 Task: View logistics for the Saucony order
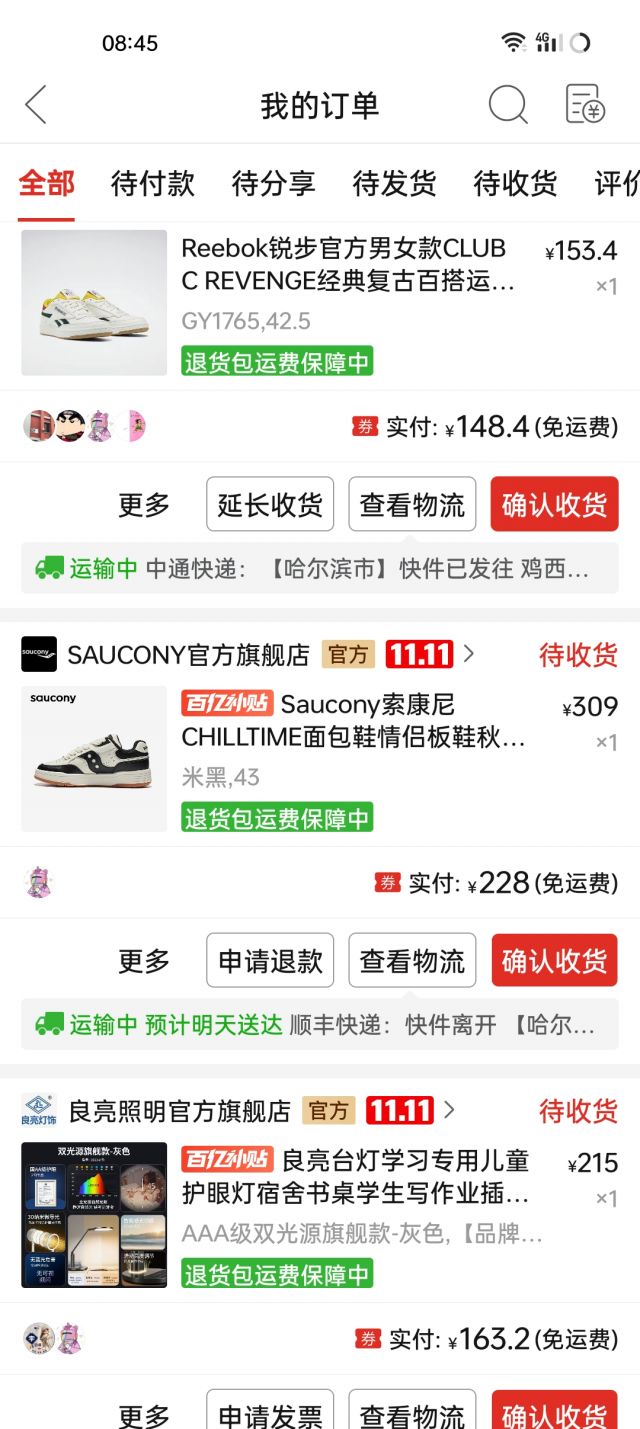click(x=412, y=961)
